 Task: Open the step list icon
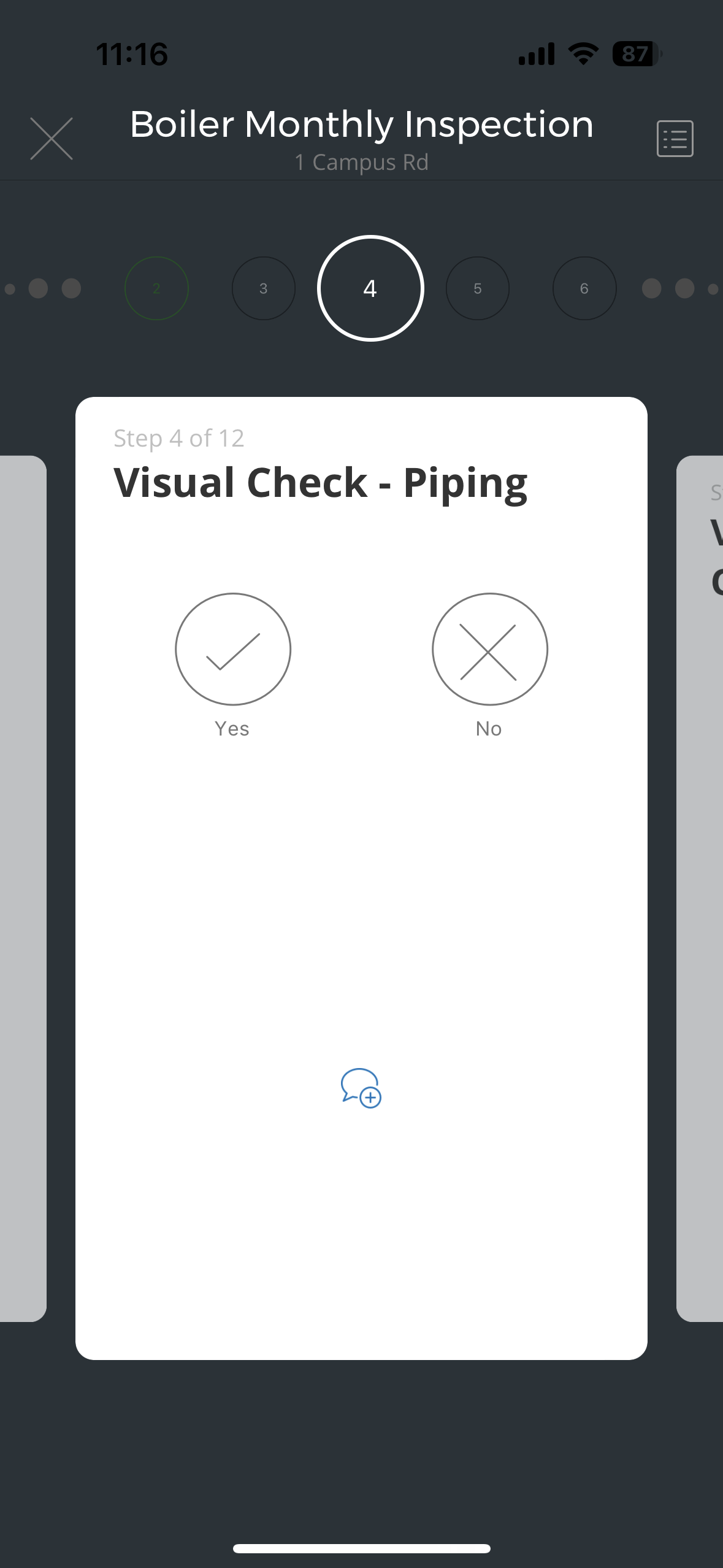coord(675,139)
